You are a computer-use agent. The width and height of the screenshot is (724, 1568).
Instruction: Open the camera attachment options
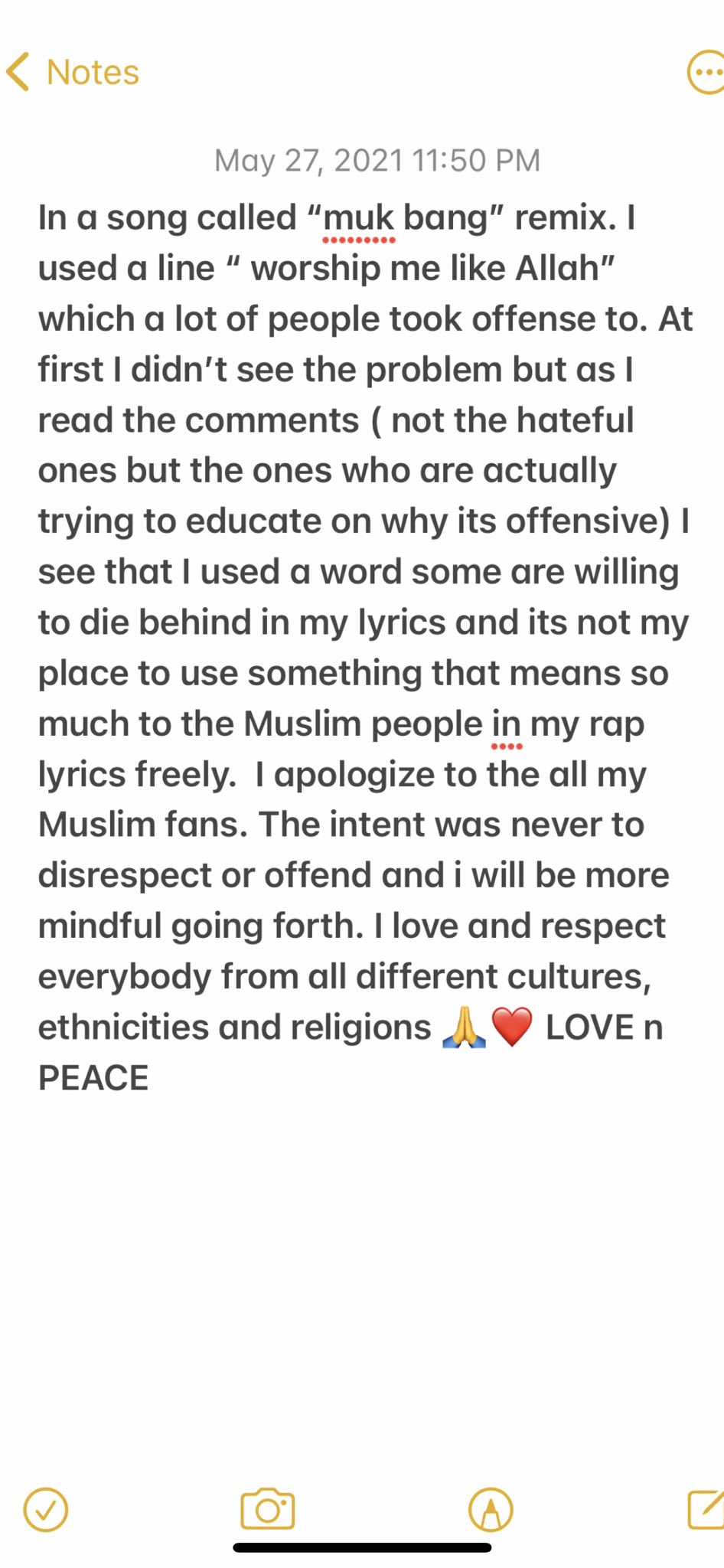point(268,1509)
